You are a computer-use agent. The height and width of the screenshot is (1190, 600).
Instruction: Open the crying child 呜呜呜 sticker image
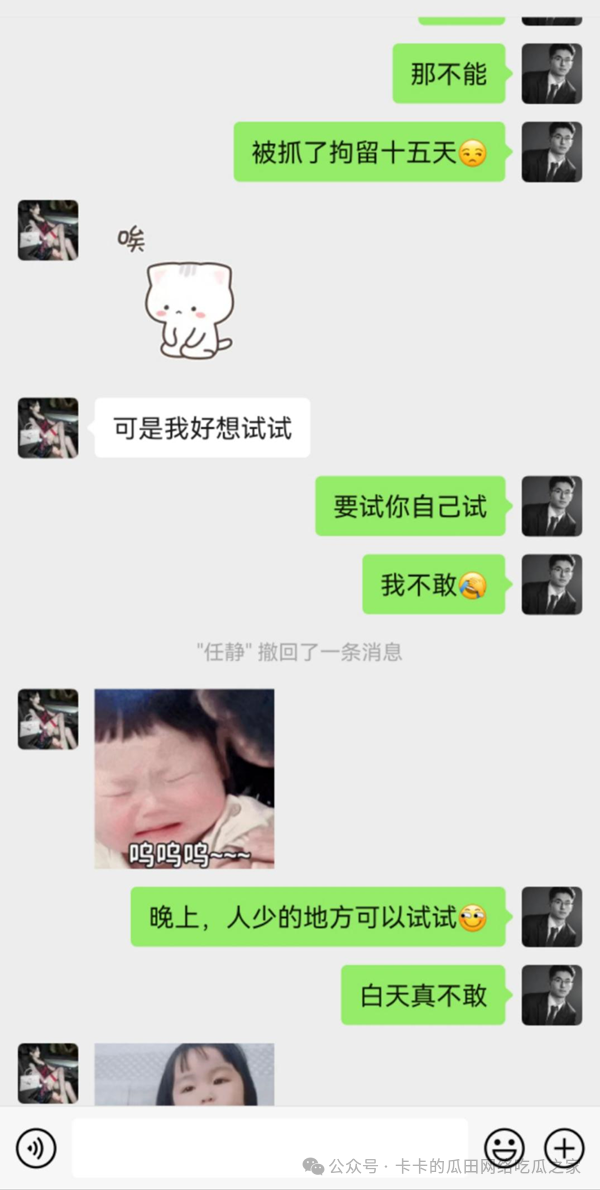(184, 778)
